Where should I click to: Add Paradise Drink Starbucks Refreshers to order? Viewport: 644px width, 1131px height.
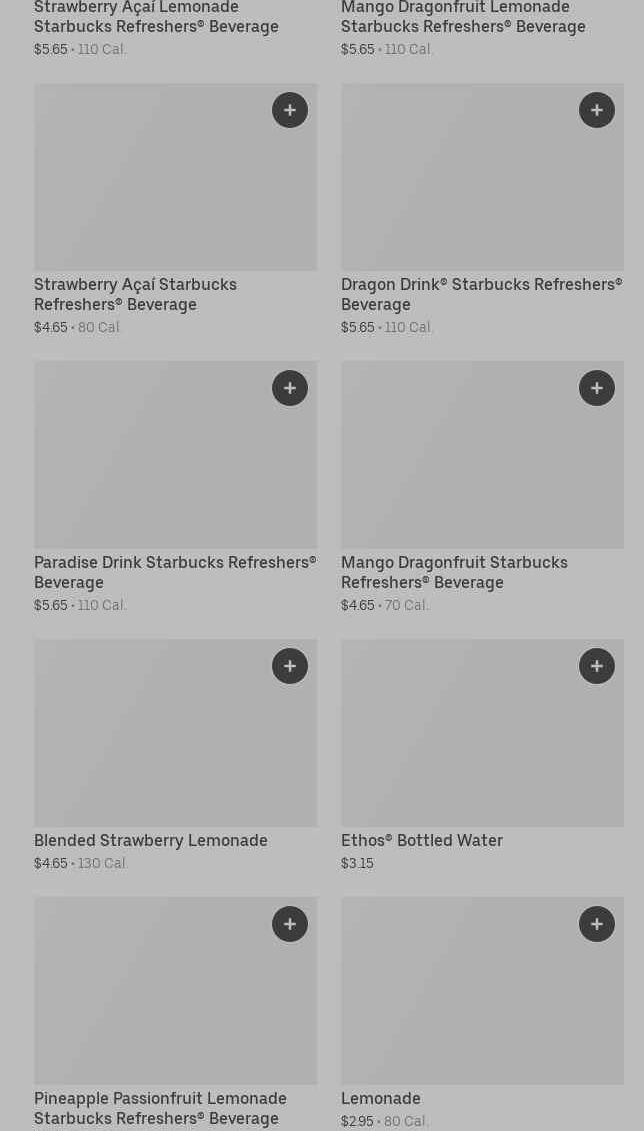290,388
